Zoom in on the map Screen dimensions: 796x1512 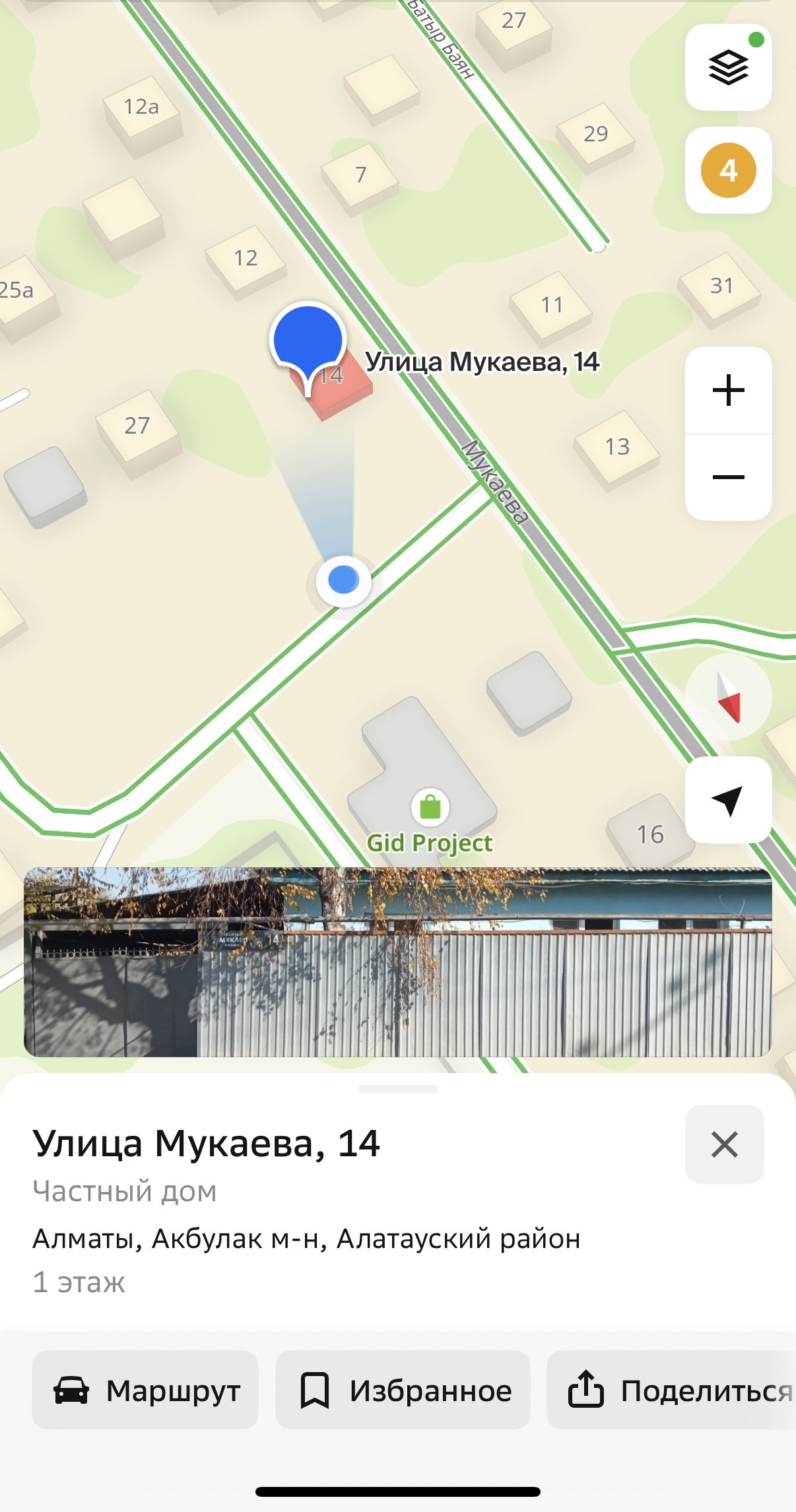click(x=728, y=390)
